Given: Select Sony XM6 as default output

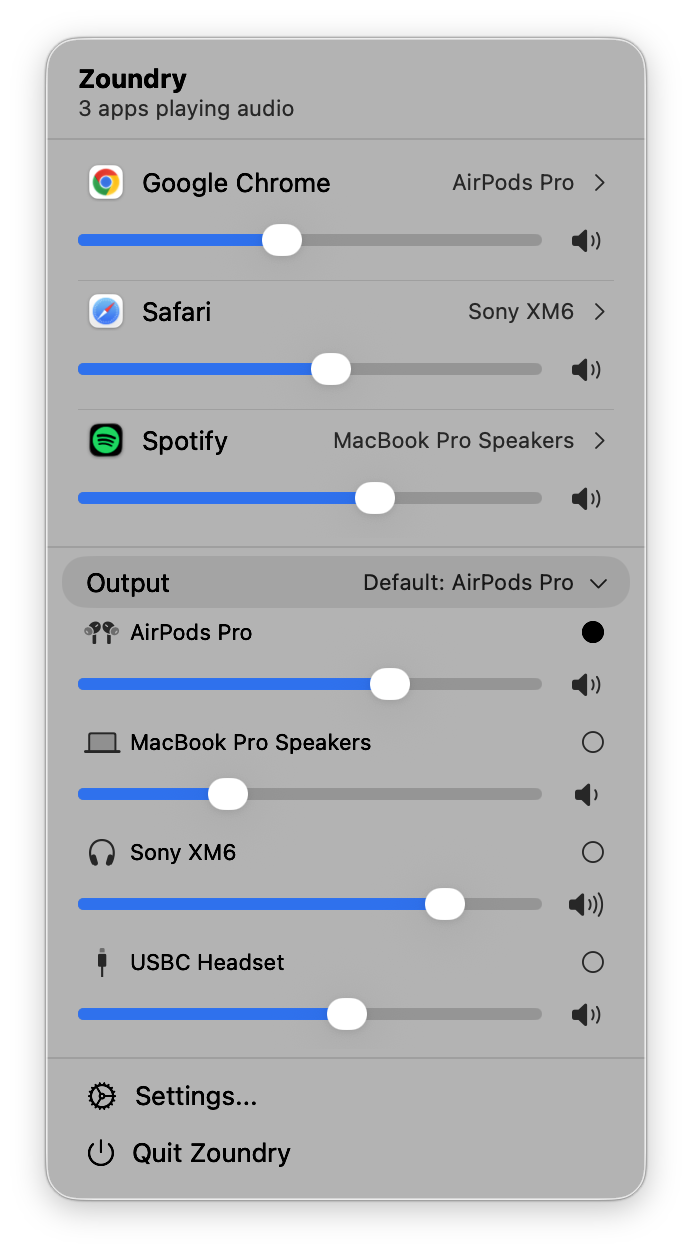Looking at the screenshot, I should (593, 852).
